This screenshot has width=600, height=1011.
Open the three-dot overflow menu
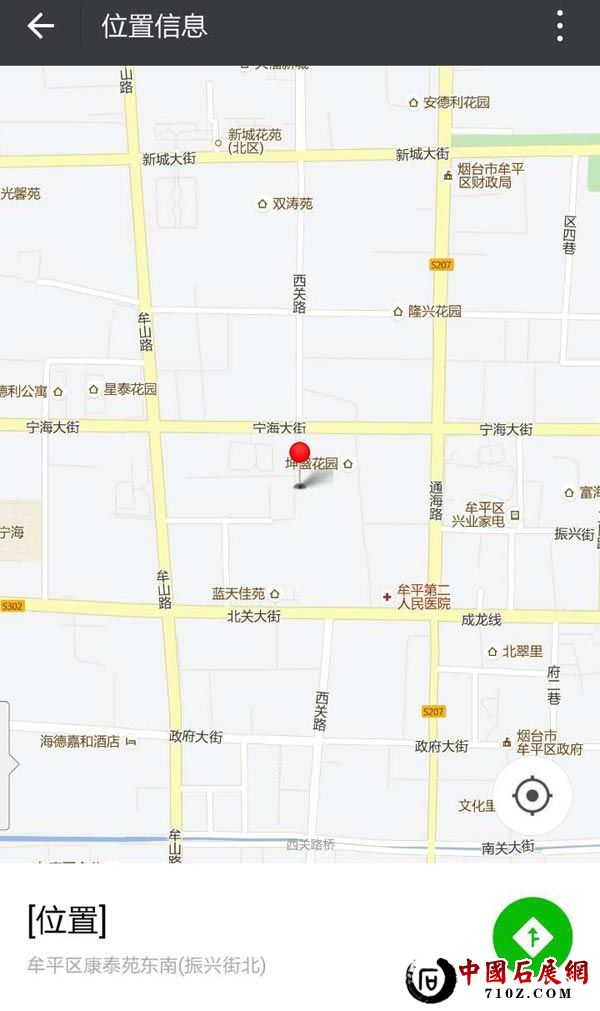[x=560, y=27]
